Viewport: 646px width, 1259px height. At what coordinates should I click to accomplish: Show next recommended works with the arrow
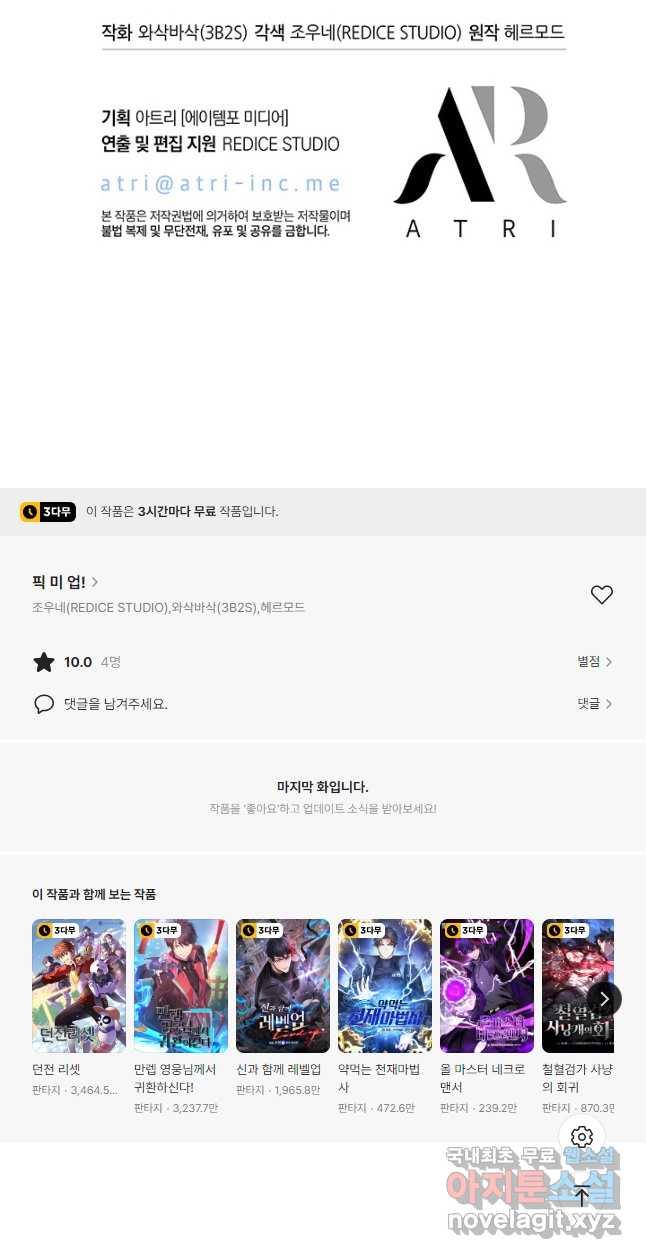click(604, 998)
